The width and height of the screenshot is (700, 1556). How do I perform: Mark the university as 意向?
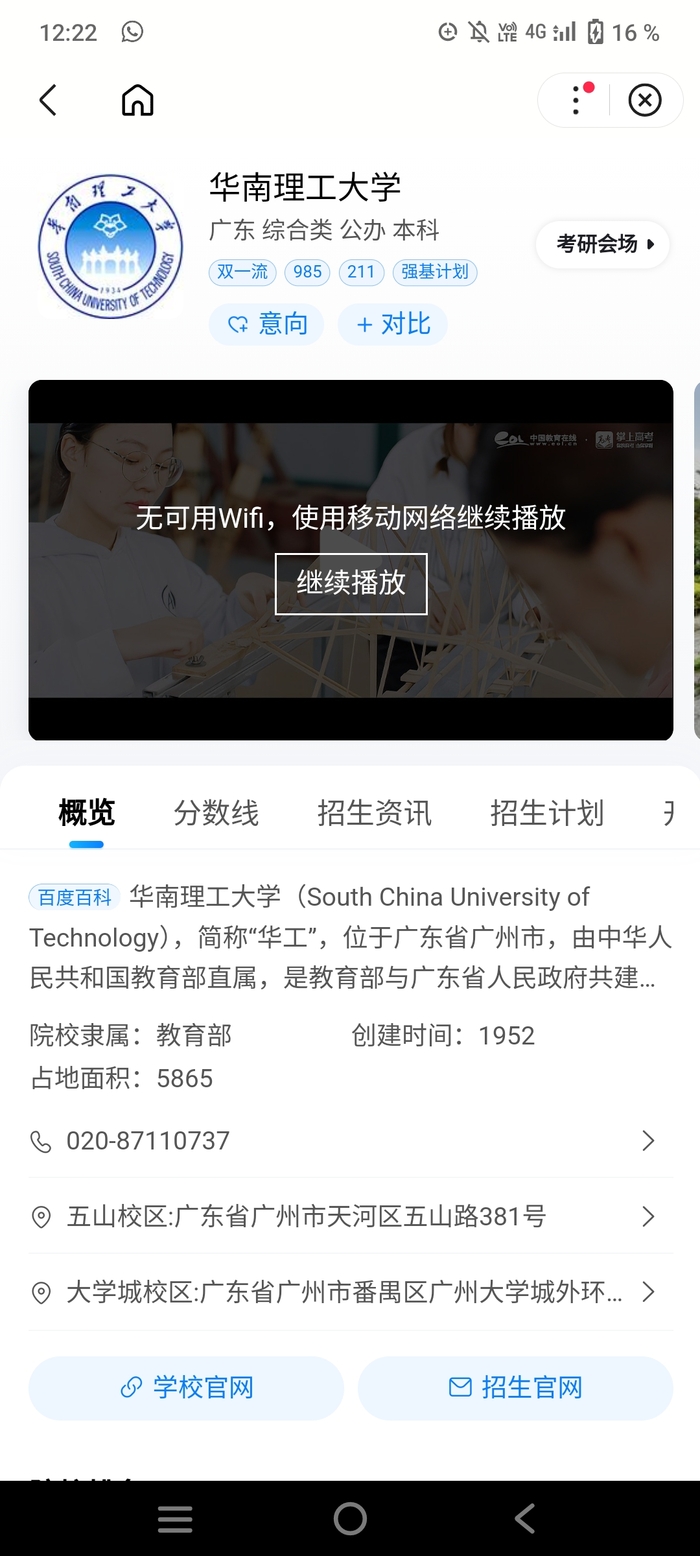point(266,324)
